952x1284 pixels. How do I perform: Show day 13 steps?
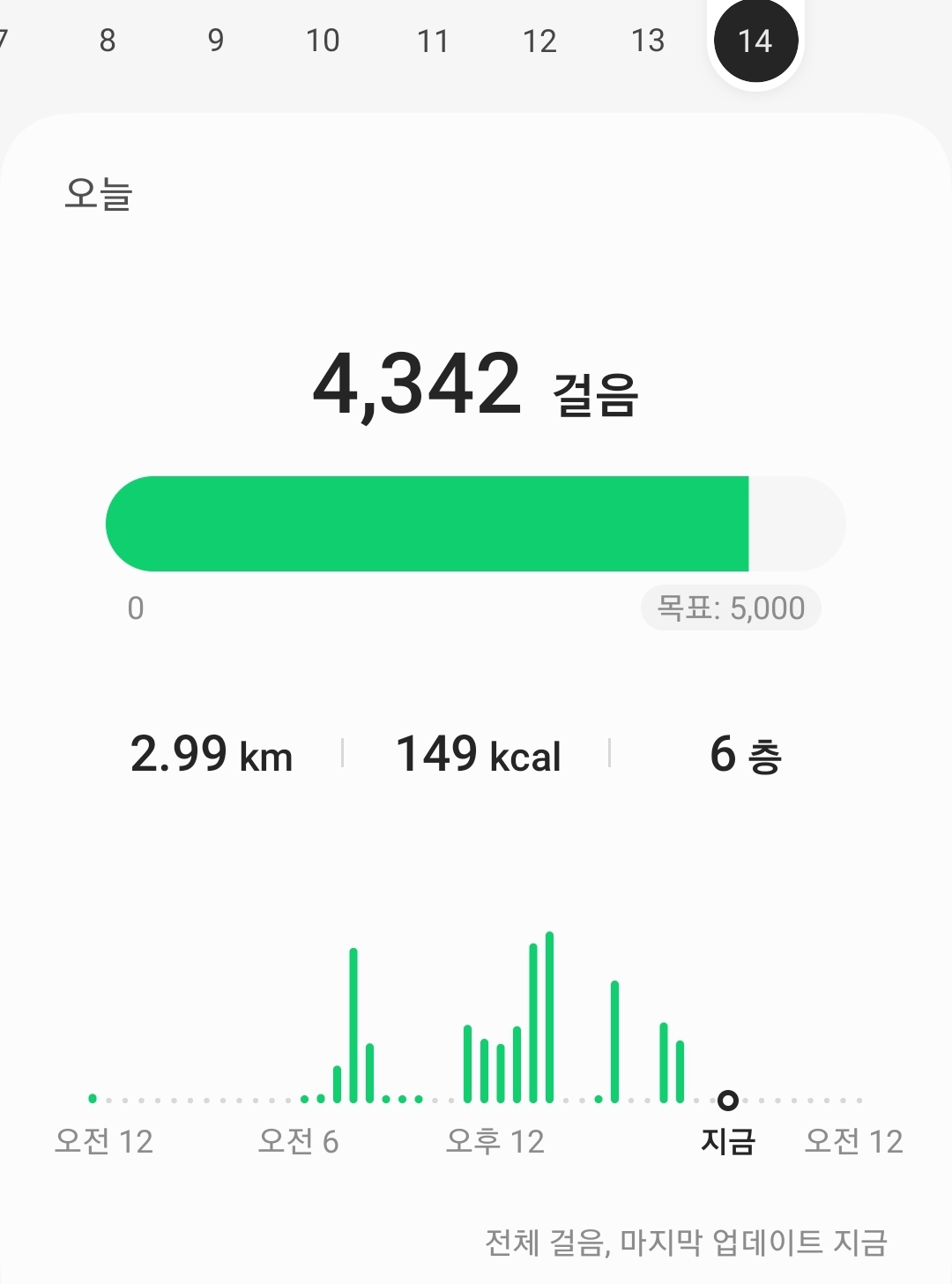[648, 41]
